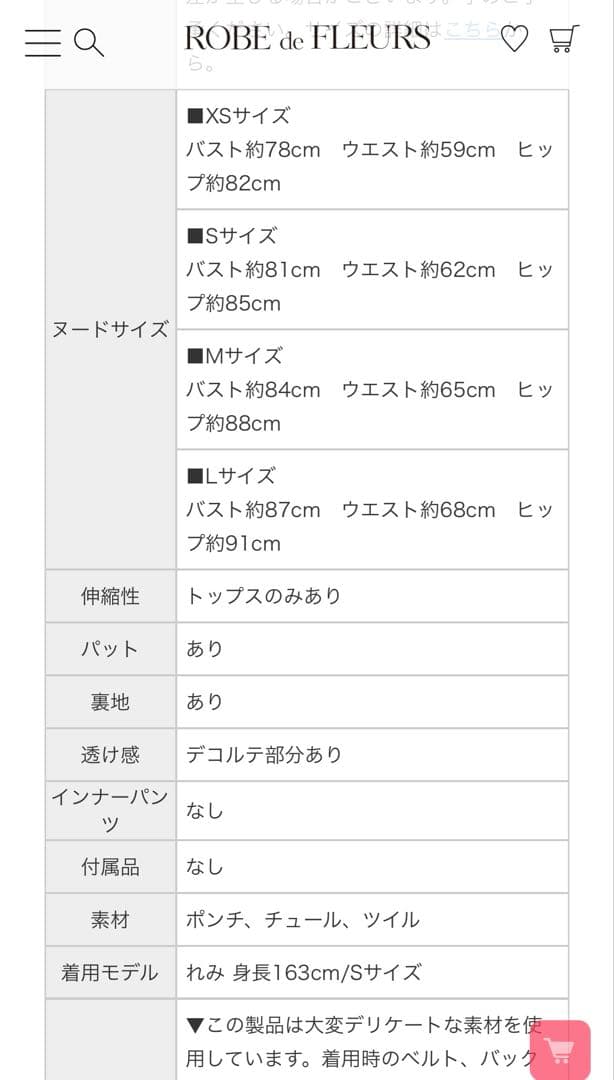Screen dimensions: 614x1080
Task: Tap the pink floating cart button
Action: [x=560, y=1050]
